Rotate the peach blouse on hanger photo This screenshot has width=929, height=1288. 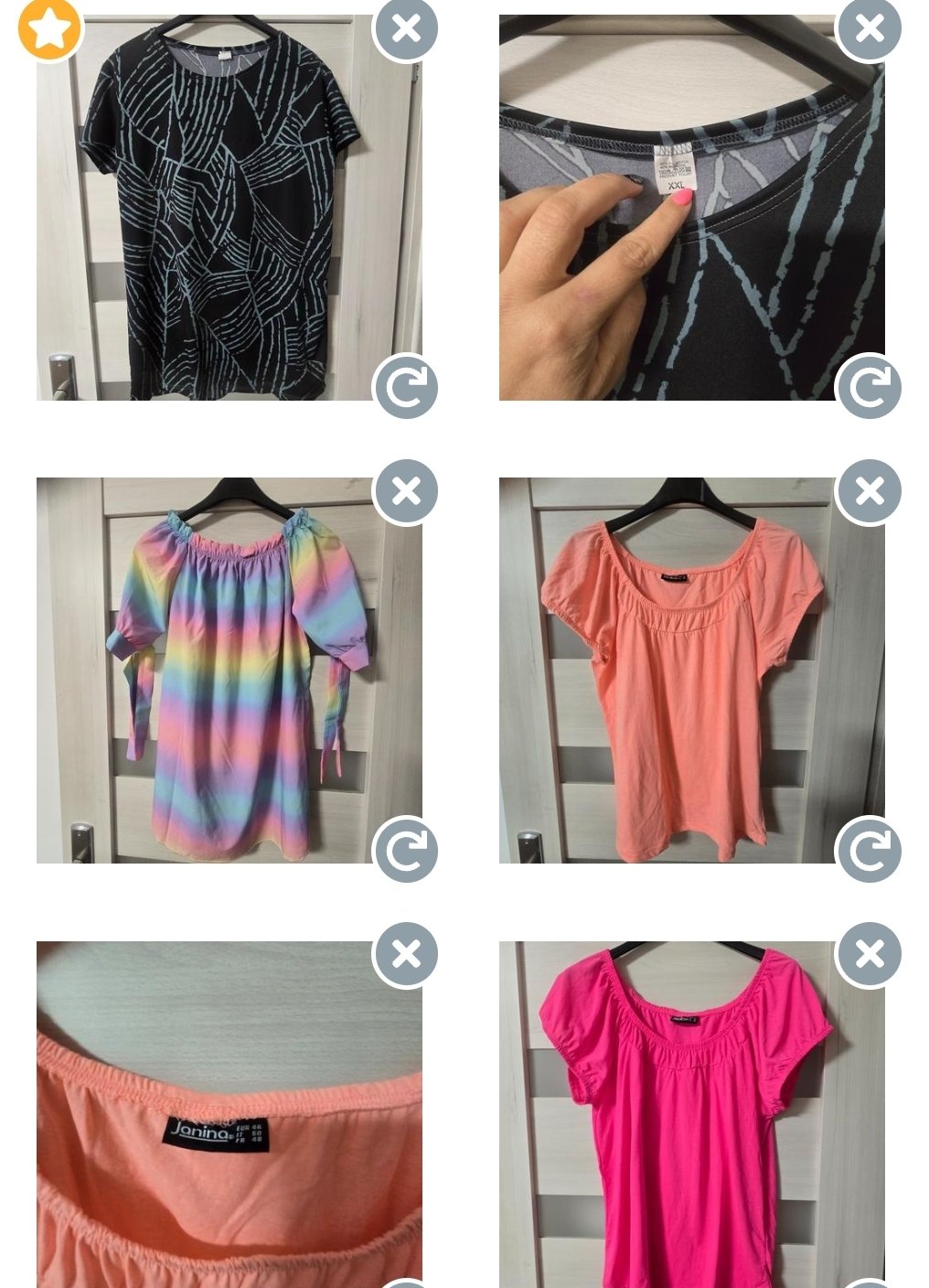[x=869, y=850]
